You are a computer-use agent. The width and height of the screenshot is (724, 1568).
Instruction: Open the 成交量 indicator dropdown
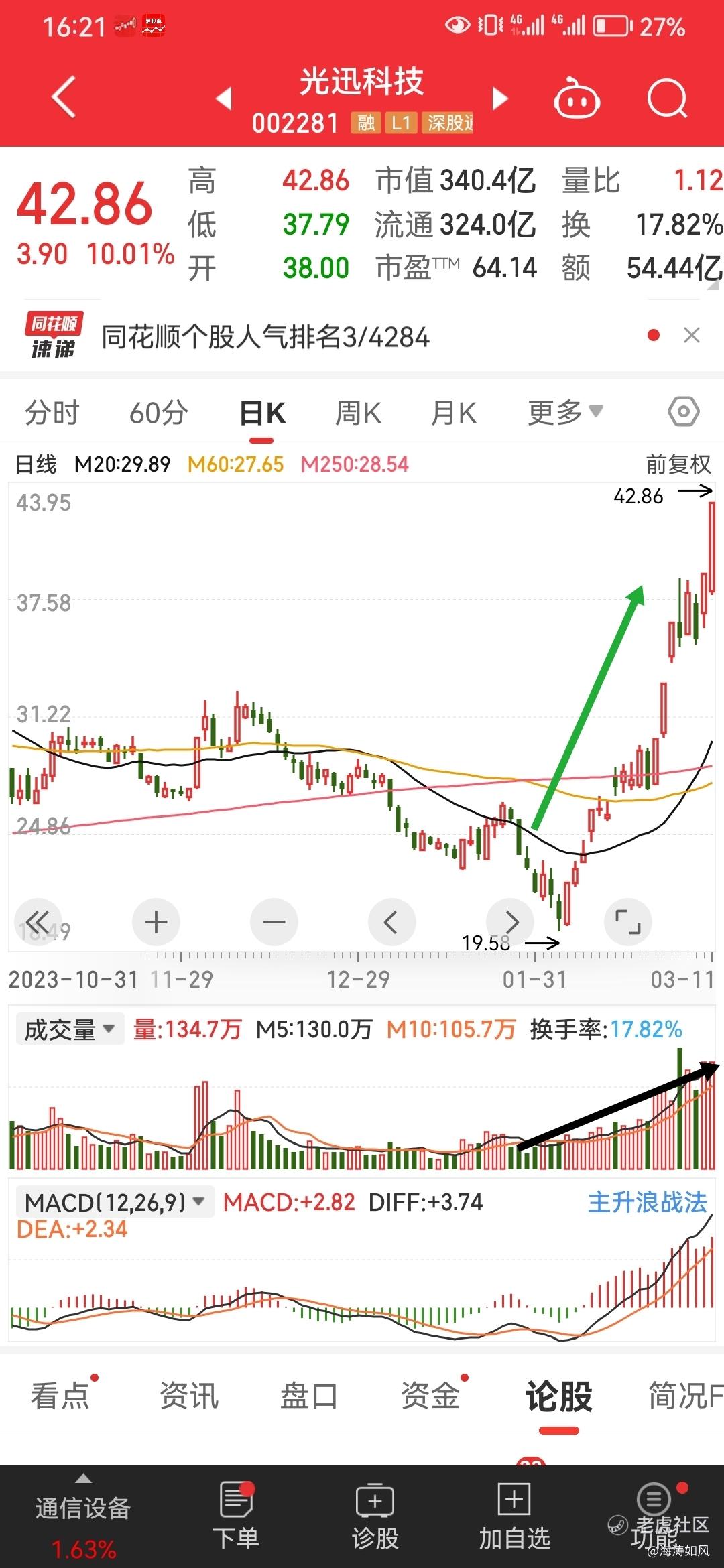coord(70,1029)
